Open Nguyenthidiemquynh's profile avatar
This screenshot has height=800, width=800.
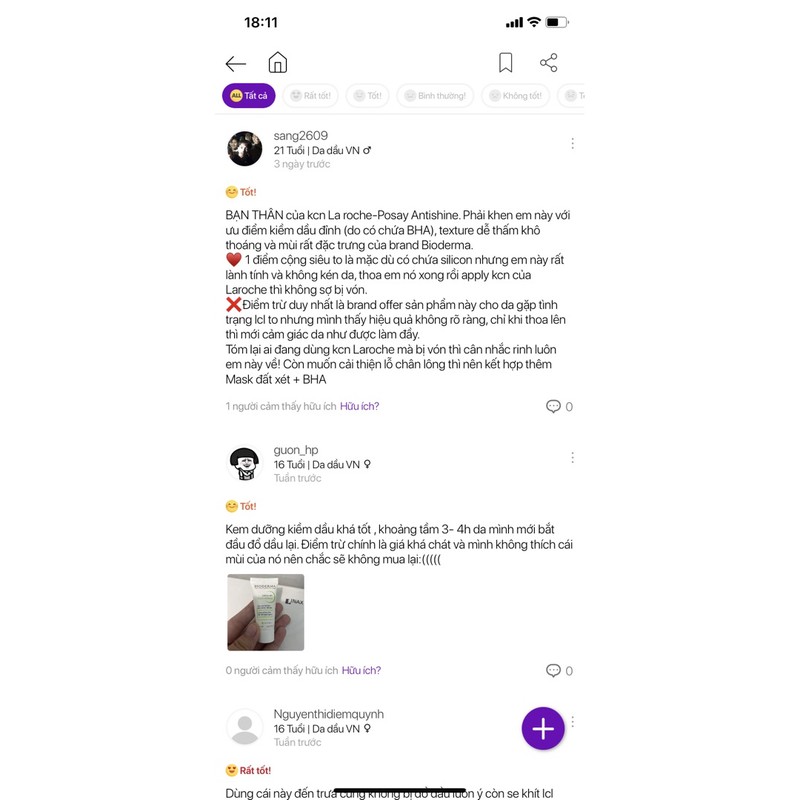coord(245,727)
